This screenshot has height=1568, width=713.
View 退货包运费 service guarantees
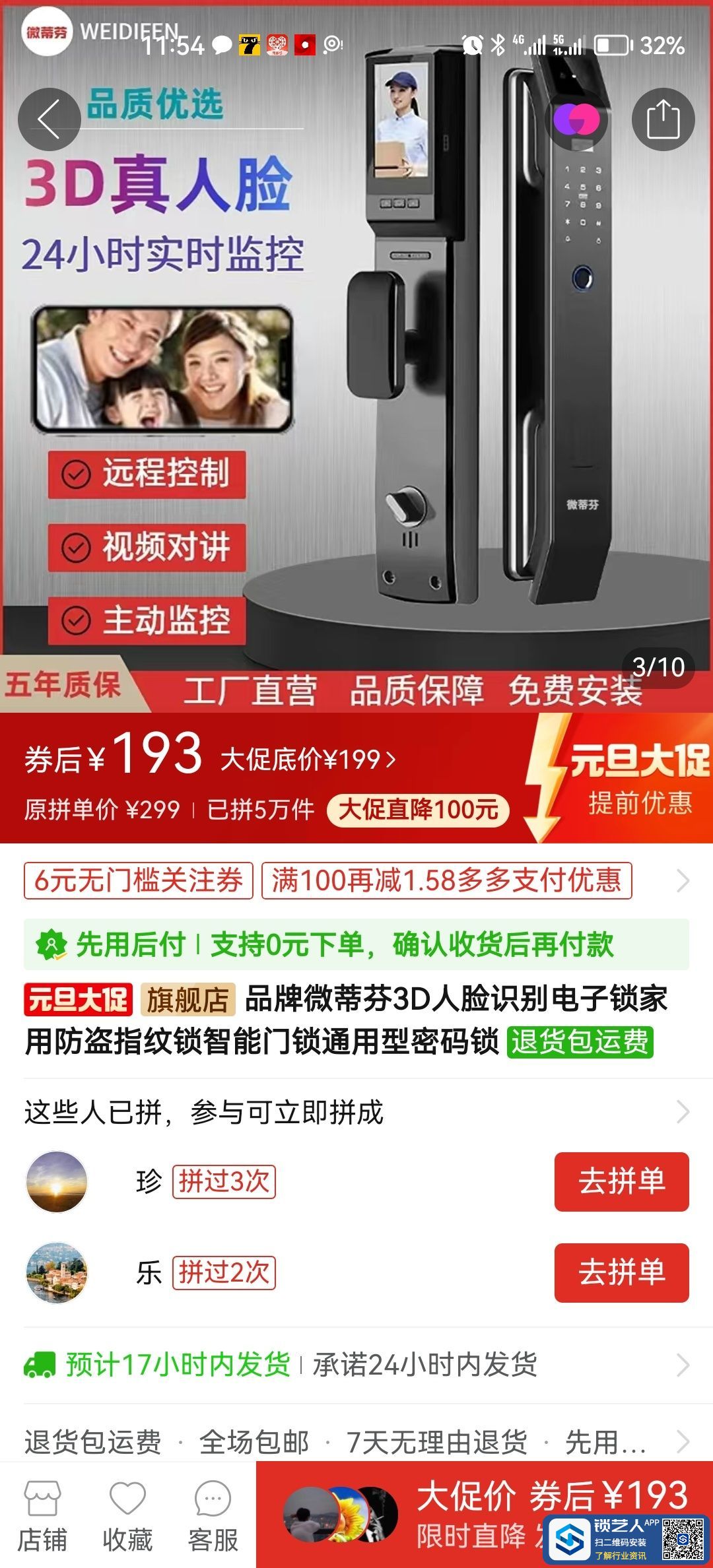click(x=356, y=1441)
